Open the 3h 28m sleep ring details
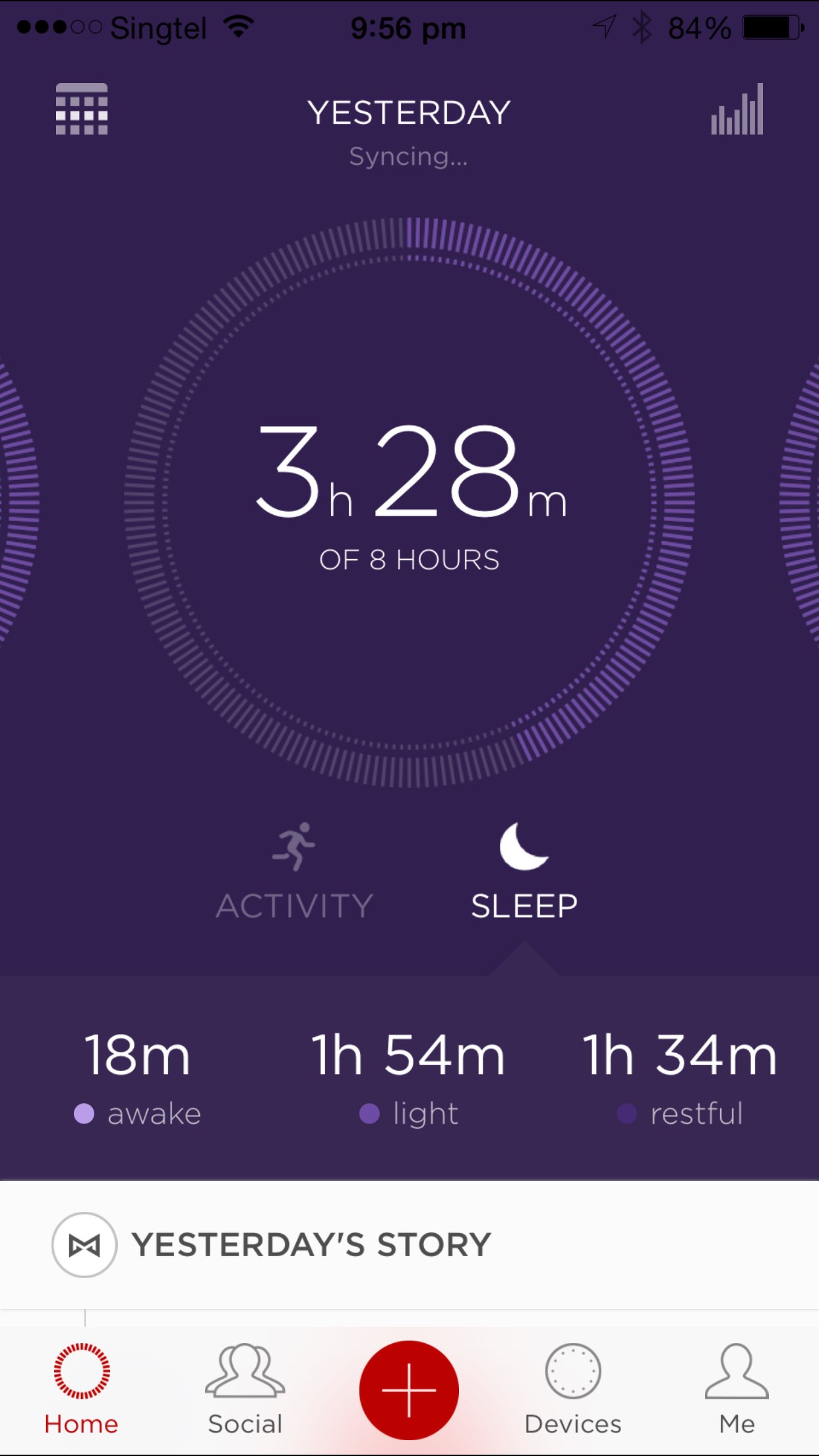 [409, 501]
